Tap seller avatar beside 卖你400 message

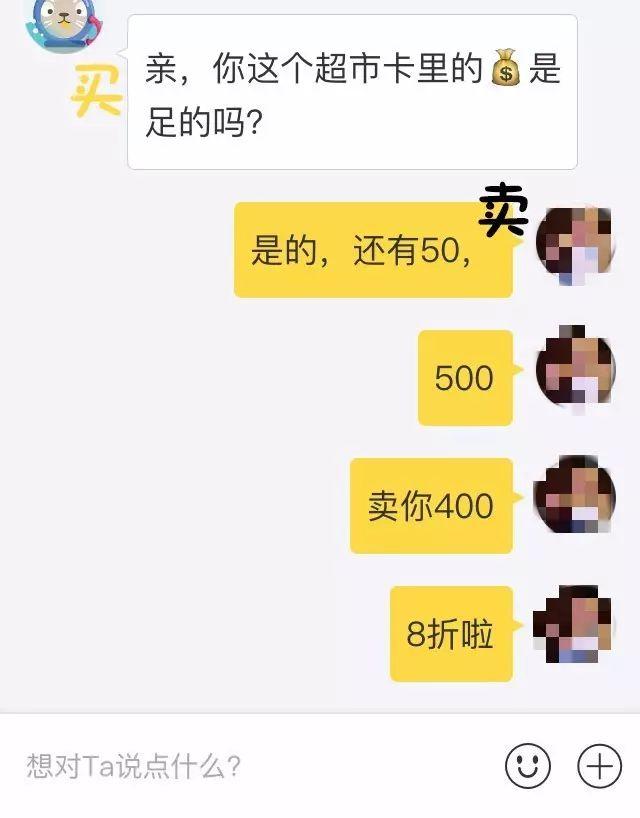pyautogui.click(x=575, y=499)
